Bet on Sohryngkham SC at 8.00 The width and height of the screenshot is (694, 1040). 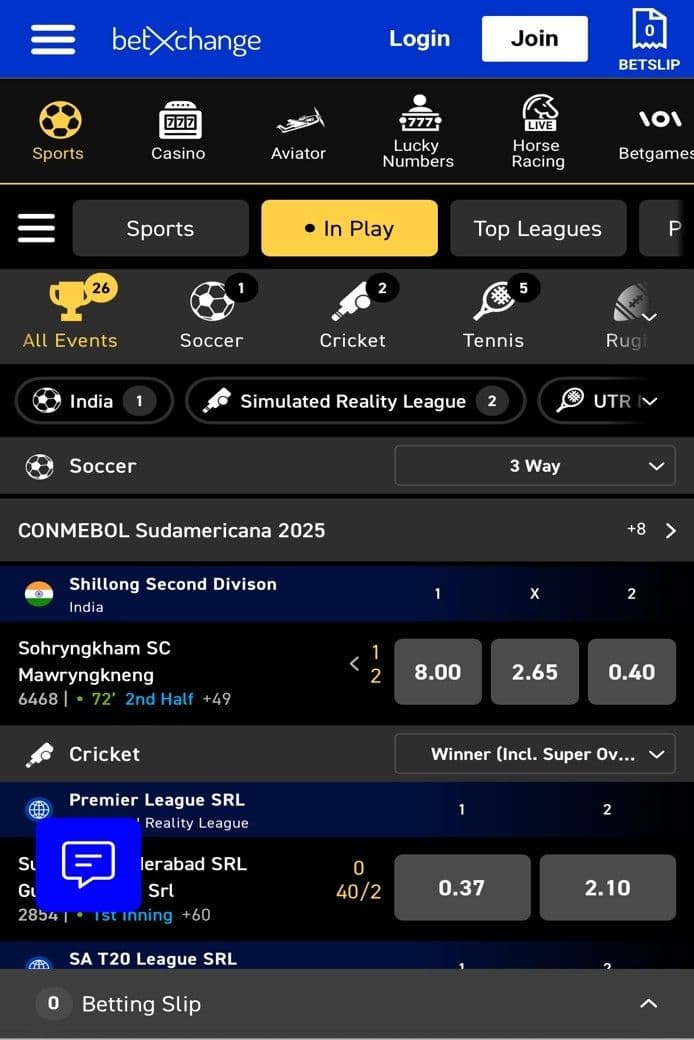point(438,672)
